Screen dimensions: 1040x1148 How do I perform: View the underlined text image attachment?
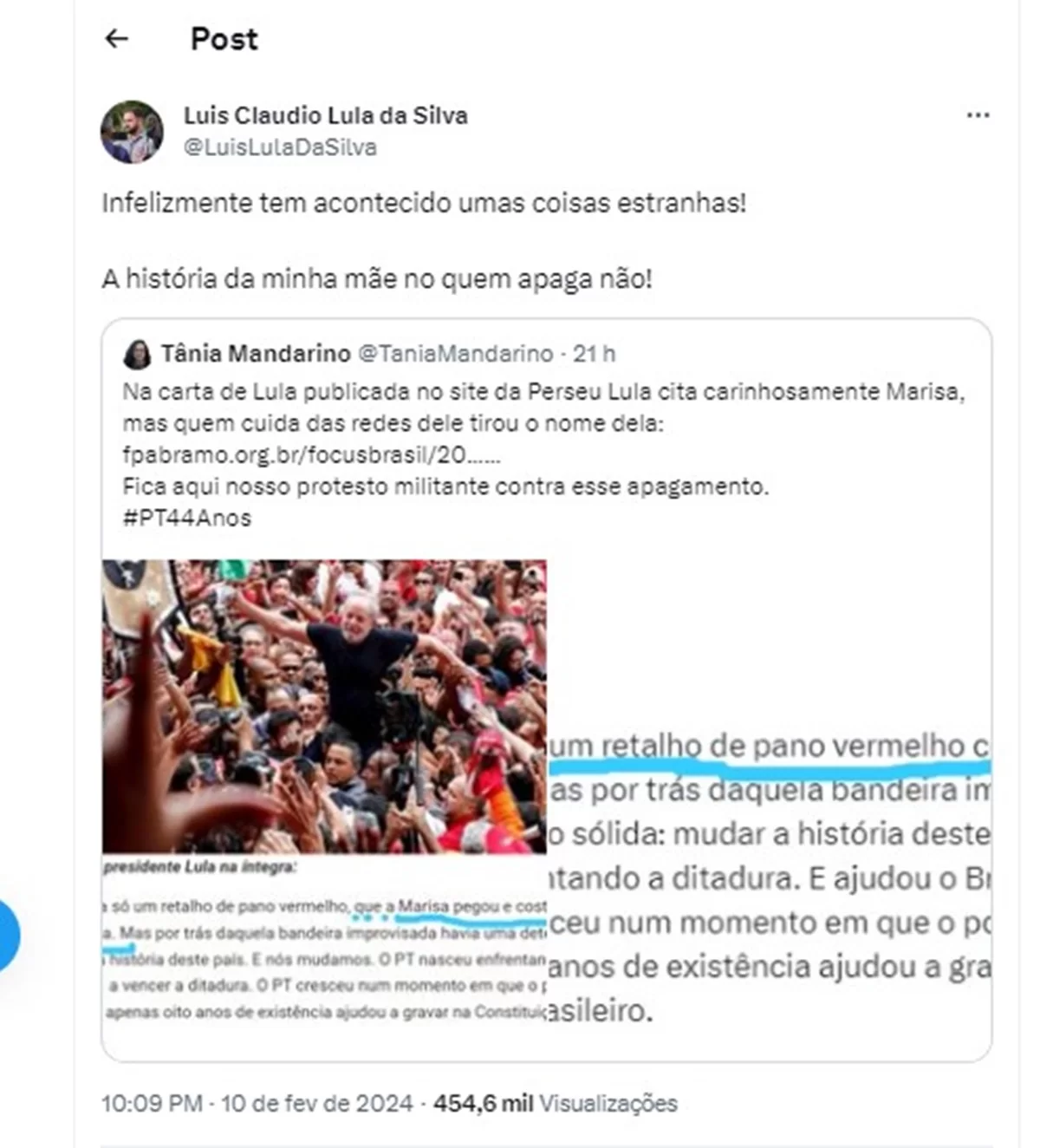tap(770, 876)
